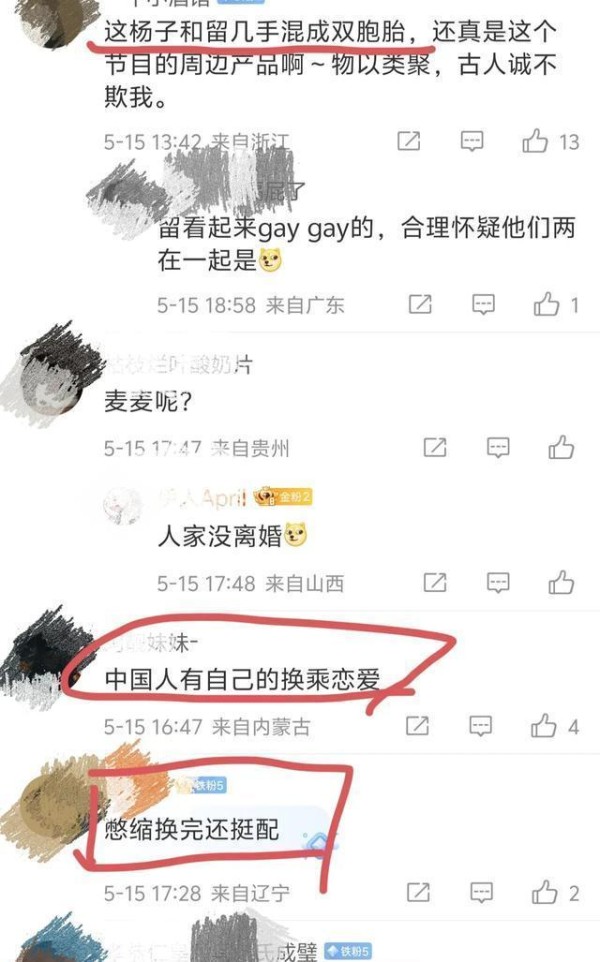Reply to the 麦麦呢 comment

tap(498, 447)
